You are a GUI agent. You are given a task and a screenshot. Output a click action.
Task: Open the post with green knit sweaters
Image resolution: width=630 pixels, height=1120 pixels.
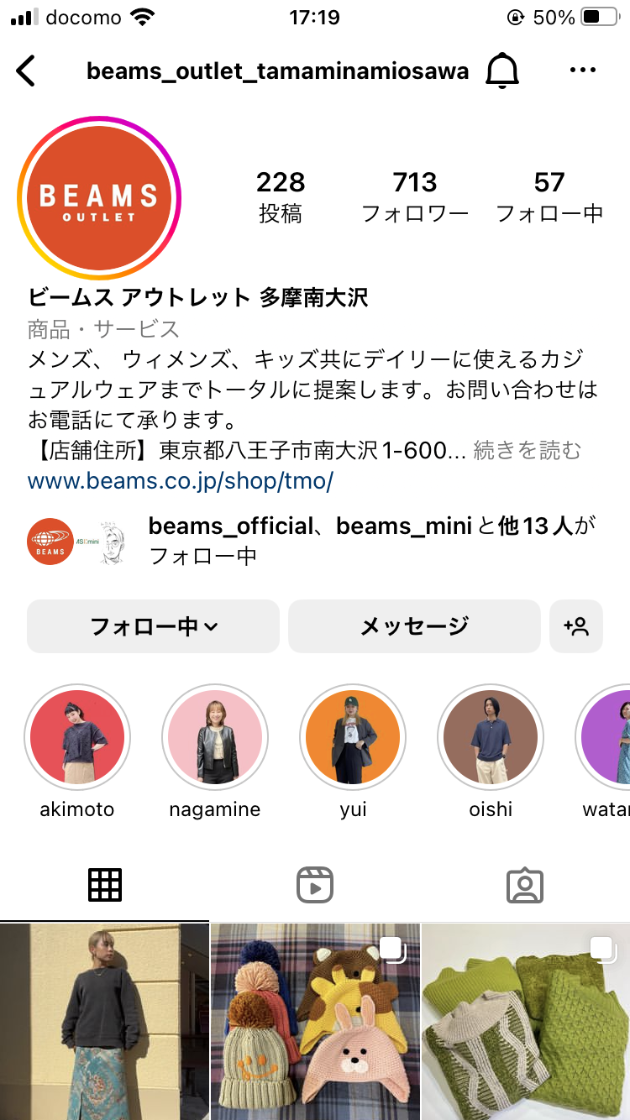526,1021
